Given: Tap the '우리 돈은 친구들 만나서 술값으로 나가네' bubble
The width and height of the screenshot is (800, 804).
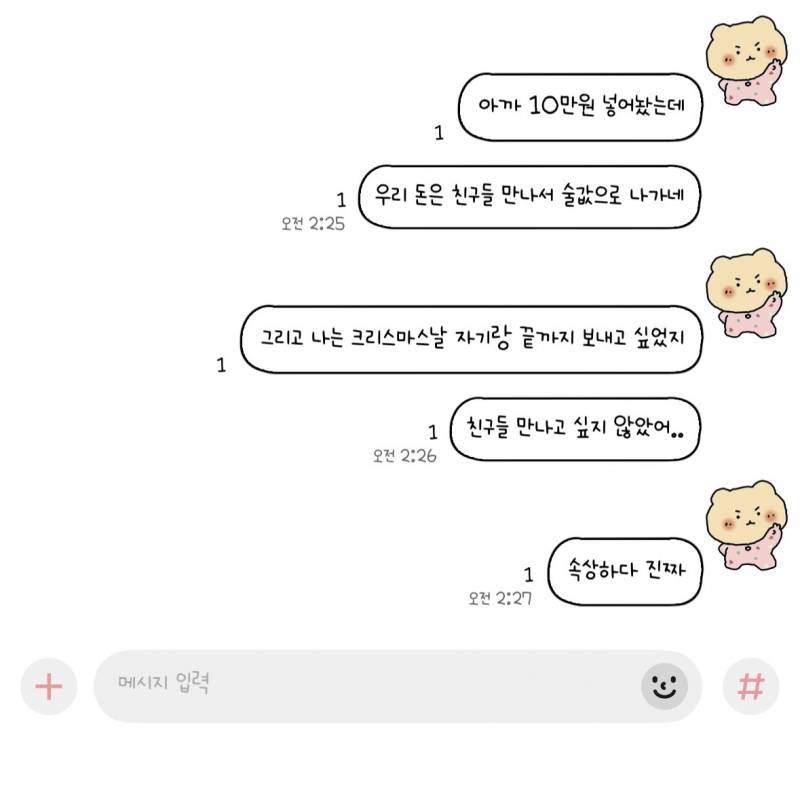Looking at the screenshot, I should click(x=535, y=196).
